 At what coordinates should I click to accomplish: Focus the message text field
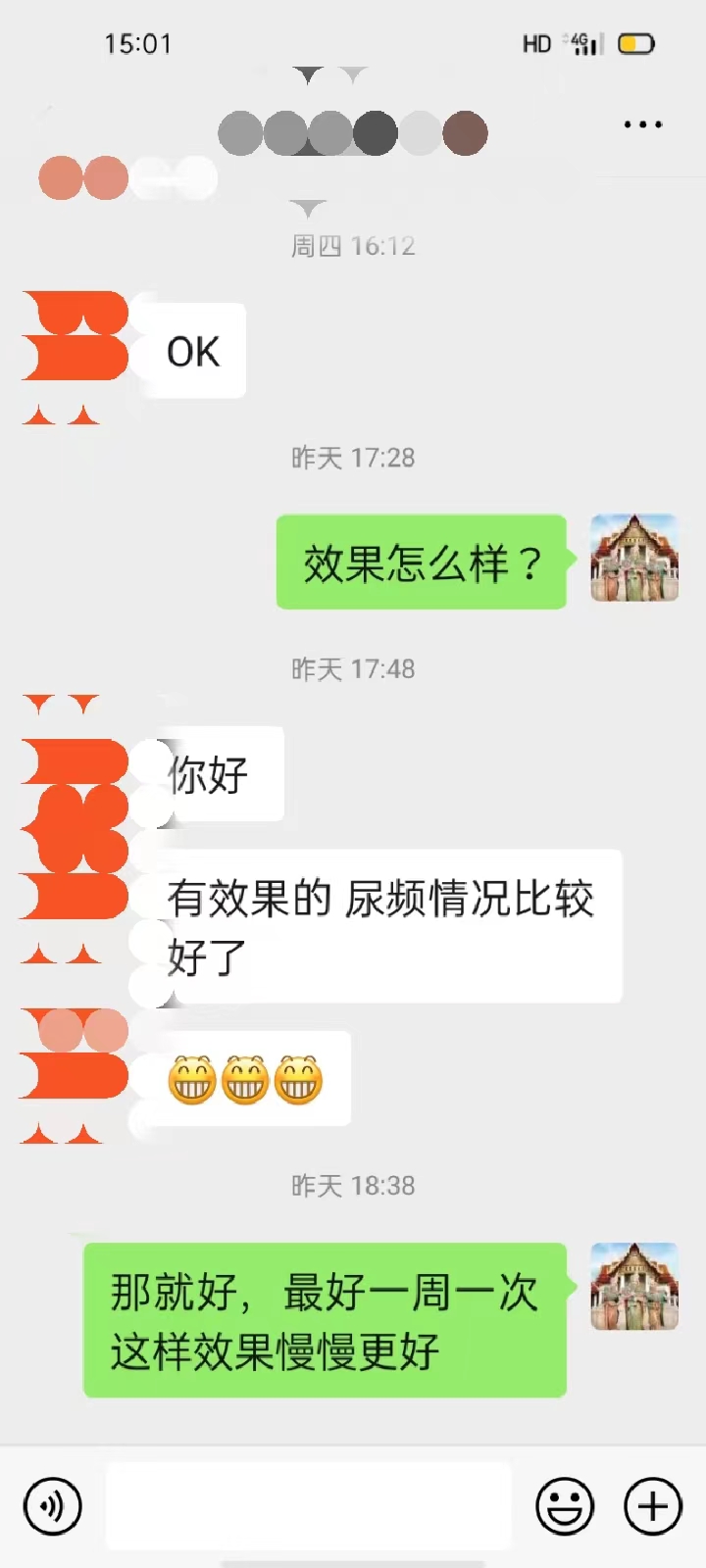point(308,1506)
